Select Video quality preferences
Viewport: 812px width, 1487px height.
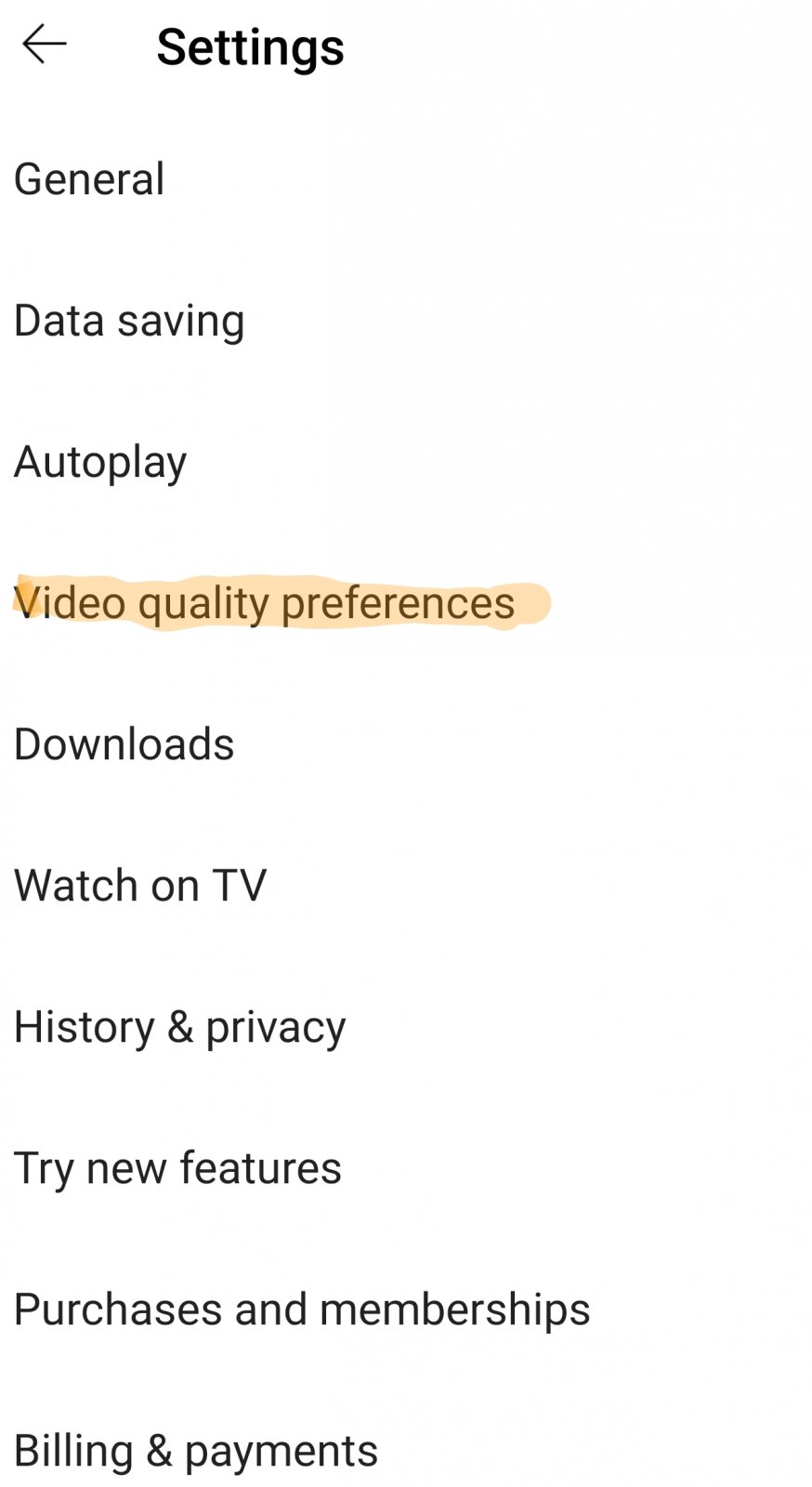tap(265, 603)
